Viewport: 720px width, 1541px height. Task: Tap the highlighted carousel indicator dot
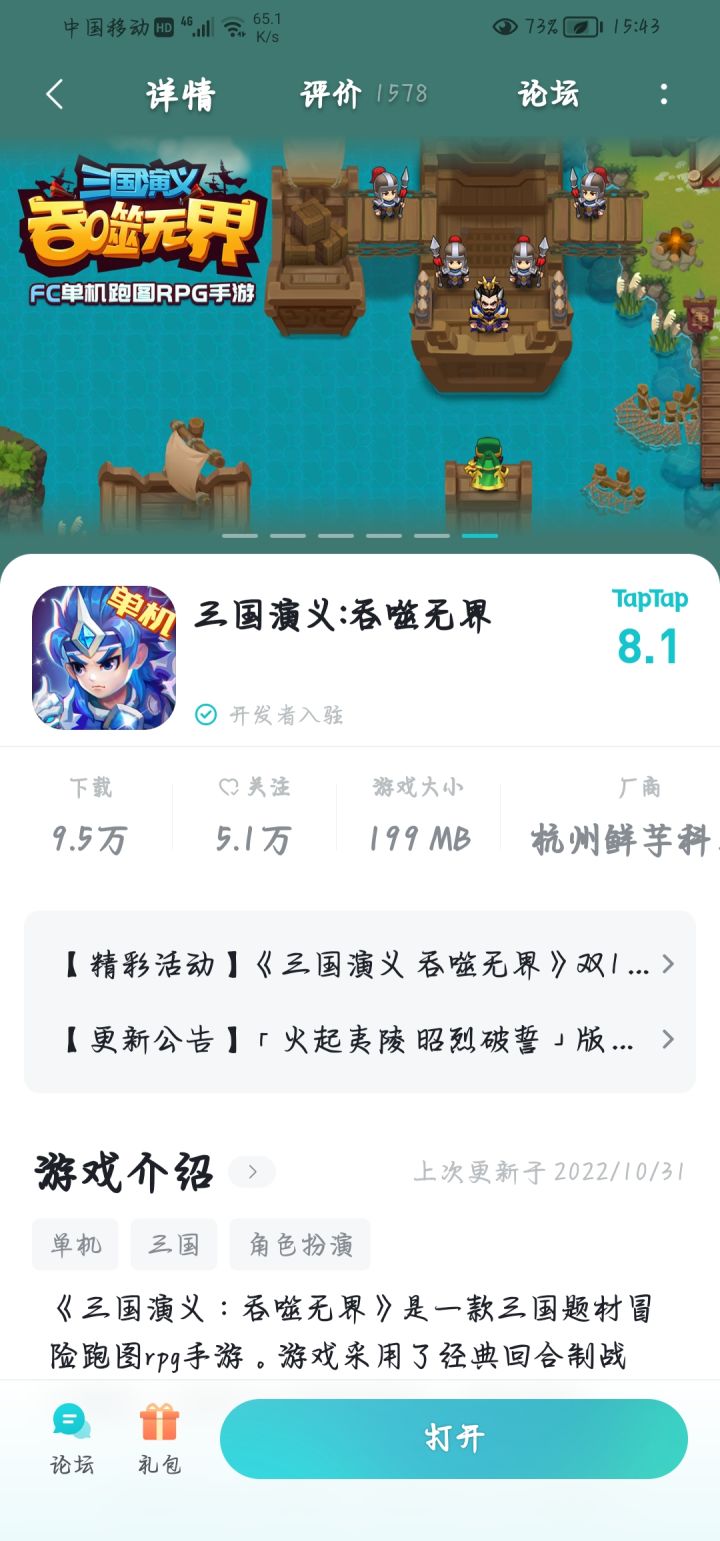click(x=480, y=535)
